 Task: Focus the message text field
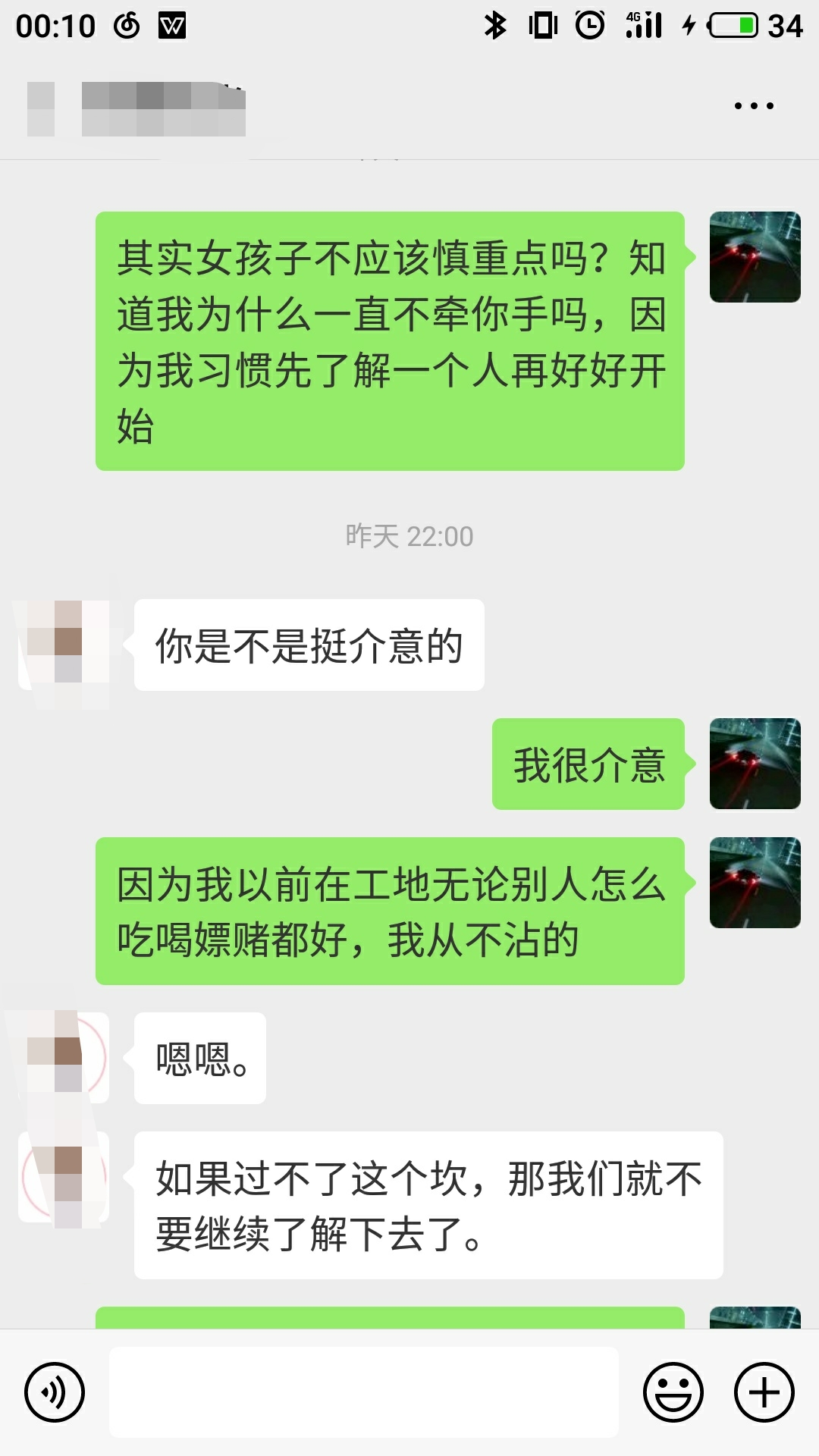364,1392
